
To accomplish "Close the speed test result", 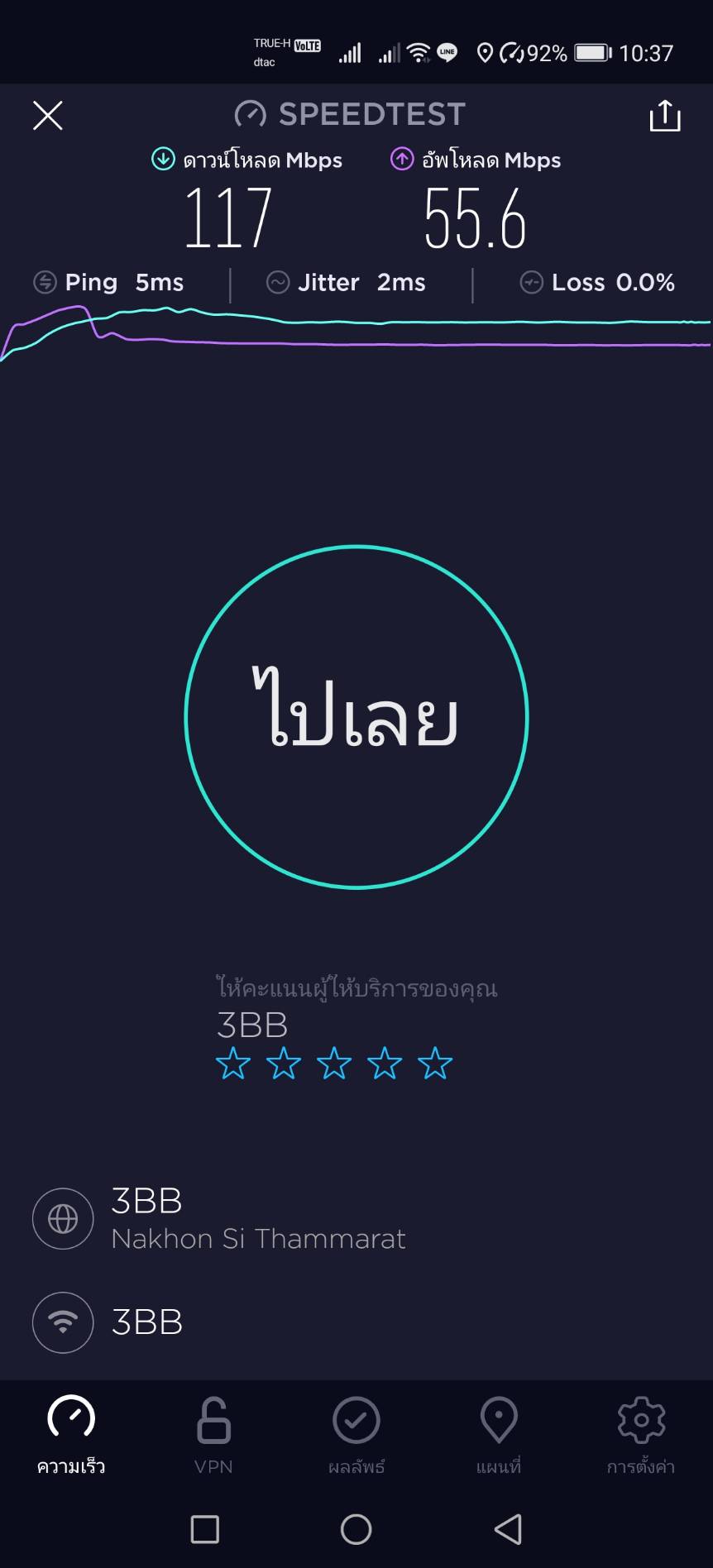I will (47, 116).
